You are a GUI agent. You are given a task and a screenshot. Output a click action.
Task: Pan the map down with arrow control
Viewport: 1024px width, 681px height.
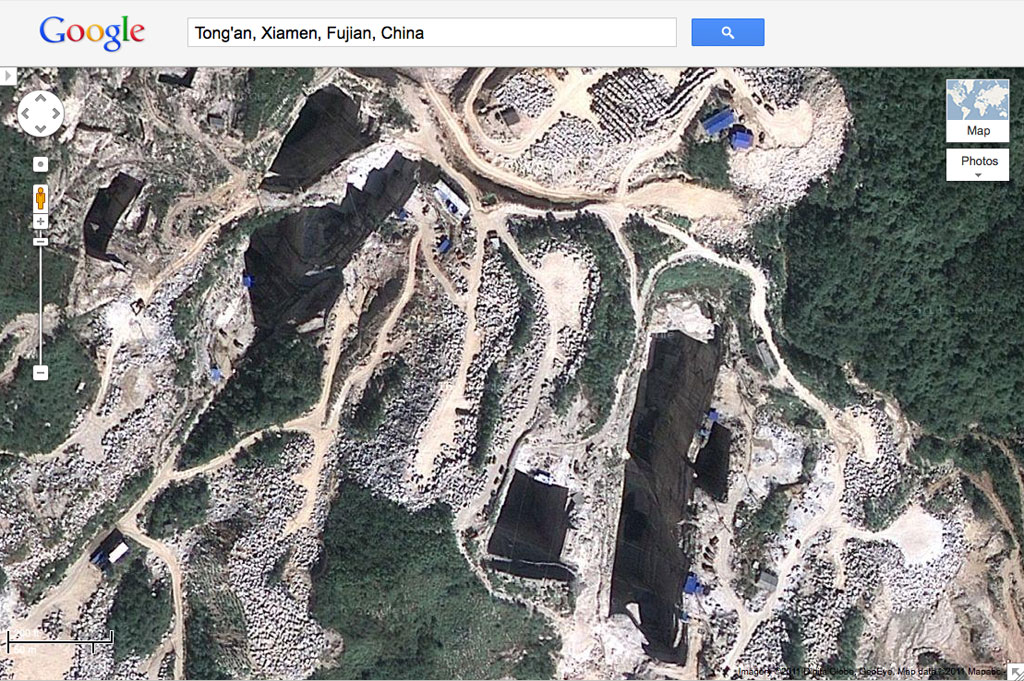tap(41, 127)
